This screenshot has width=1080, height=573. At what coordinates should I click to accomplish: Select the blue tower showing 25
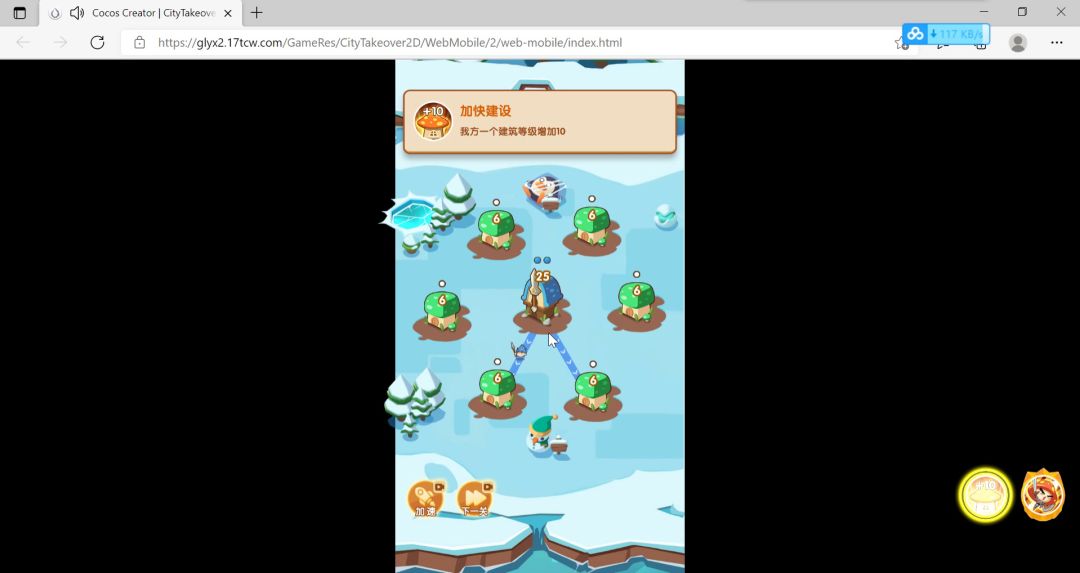tap(542, 298)
